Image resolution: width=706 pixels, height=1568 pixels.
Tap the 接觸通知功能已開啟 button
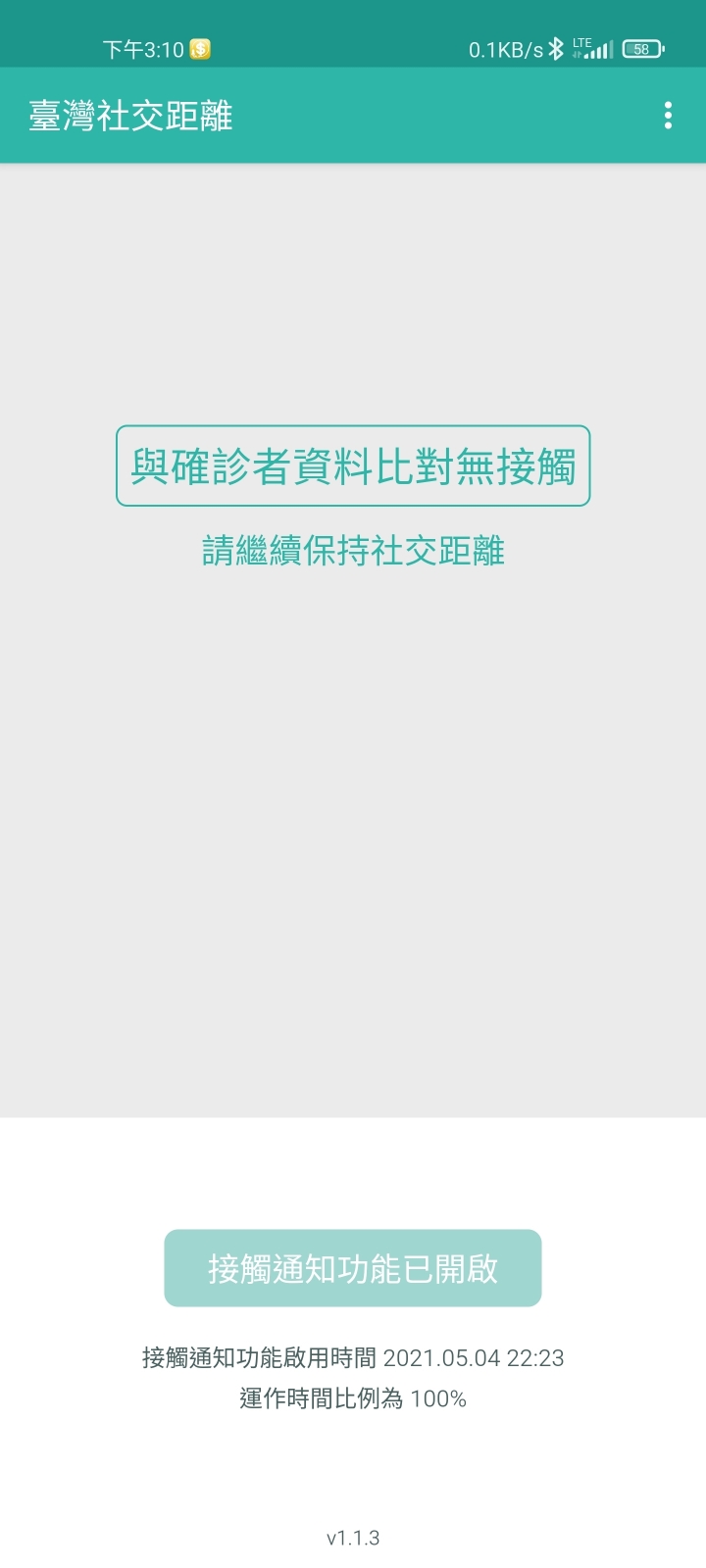click(x=353, y=1268)
